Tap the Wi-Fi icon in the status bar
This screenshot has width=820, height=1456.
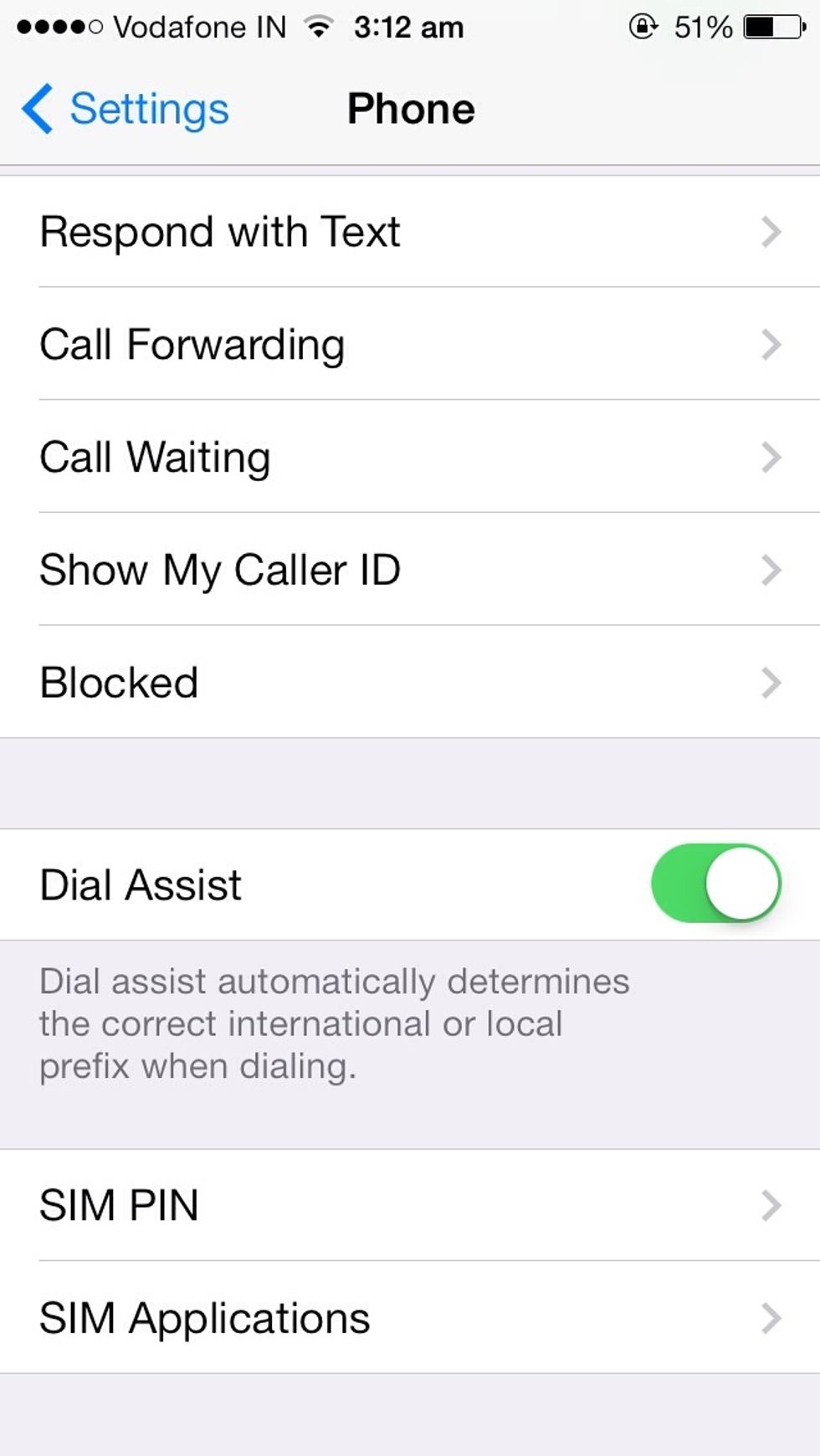(x=320, y=26)
